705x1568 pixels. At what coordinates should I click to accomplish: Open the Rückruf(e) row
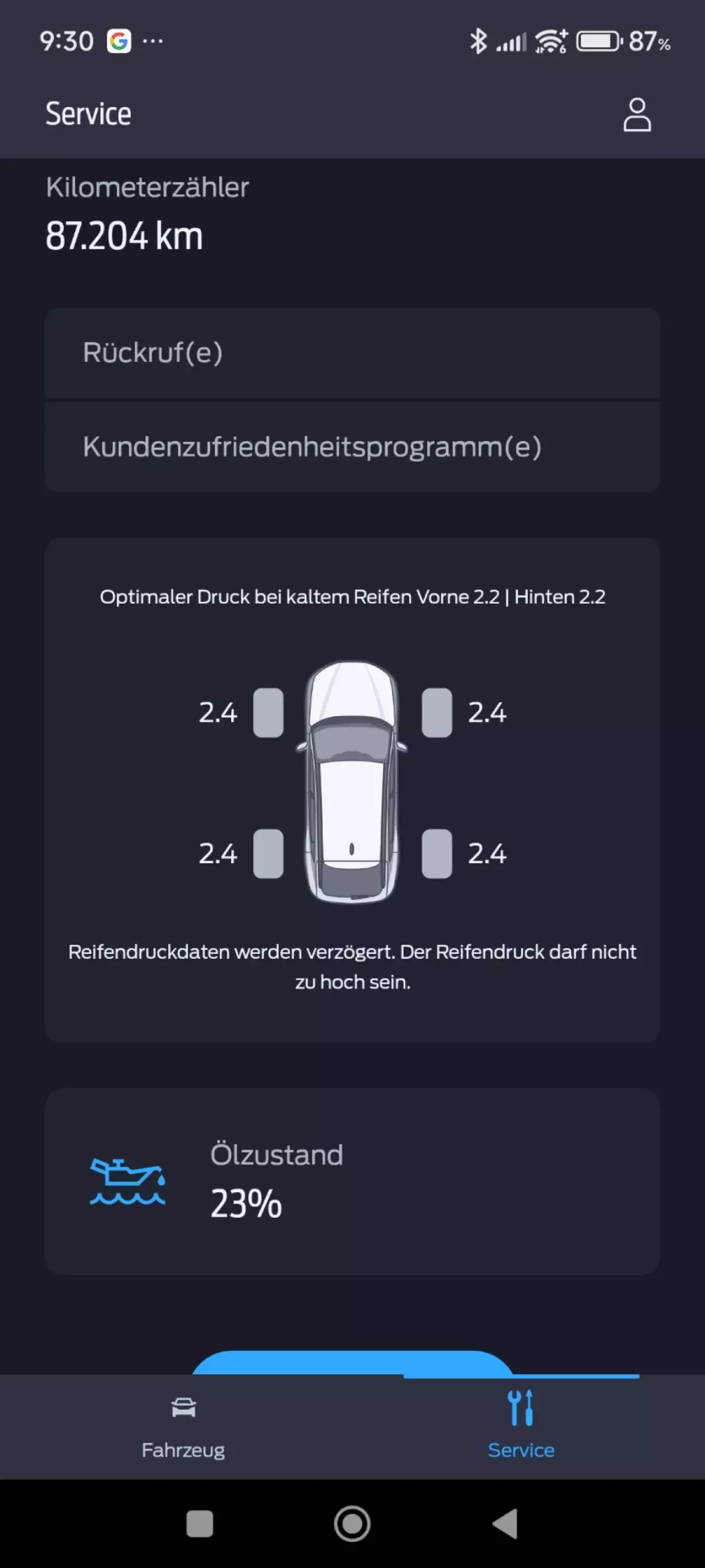click(x=352, y=352)
